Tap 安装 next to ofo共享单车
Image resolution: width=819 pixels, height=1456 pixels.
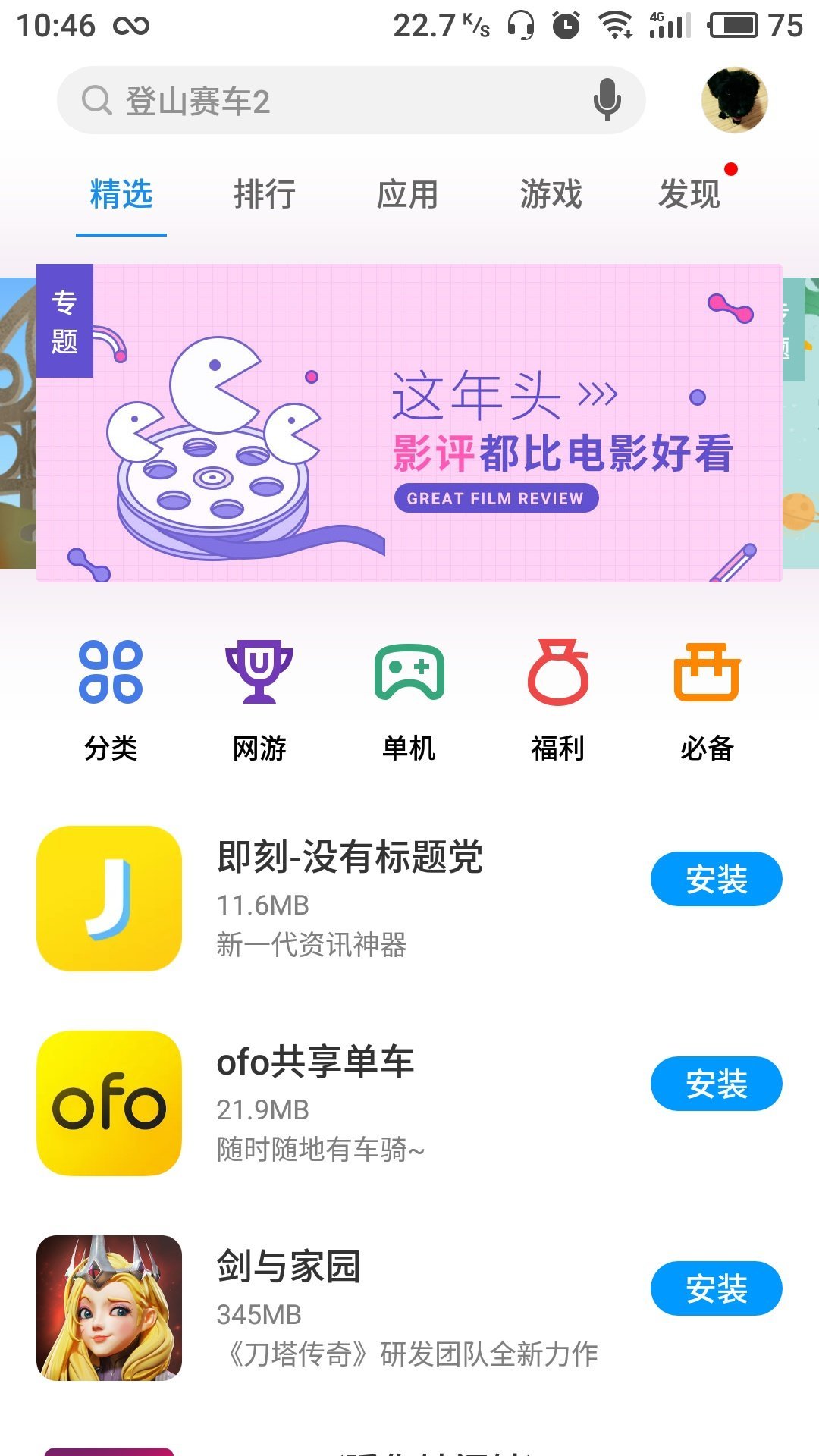pyautogui.click(x=716, y=1084)
